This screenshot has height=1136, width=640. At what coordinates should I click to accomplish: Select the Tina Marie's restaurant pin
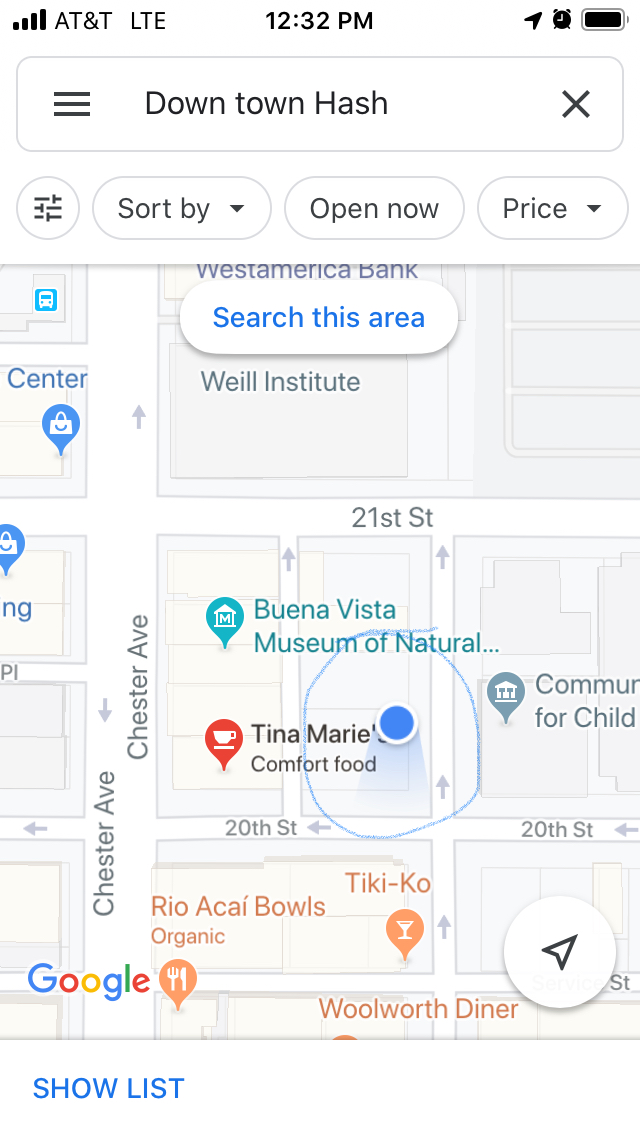point(222,742)
